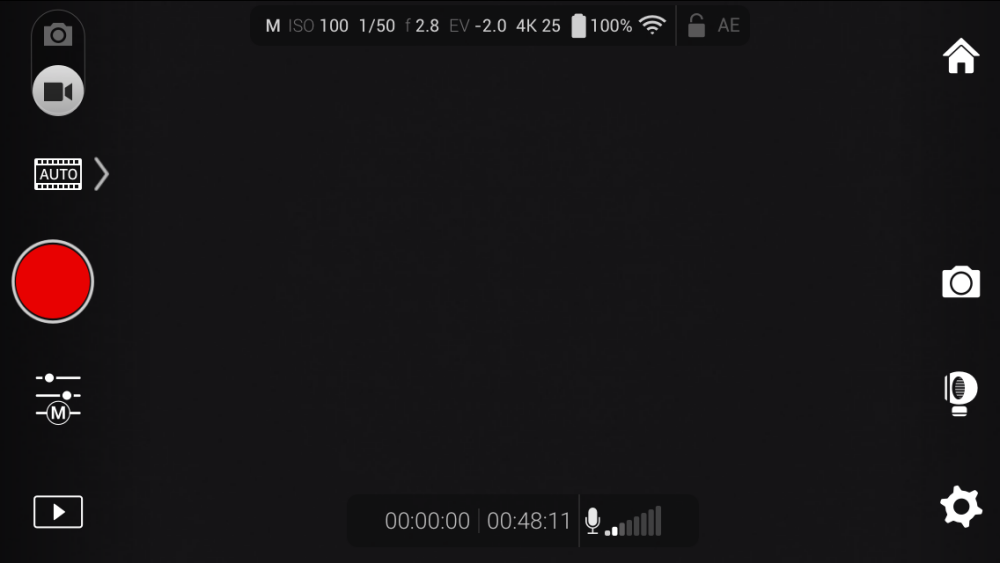Open gimbal settings
Image resolution: width=1000 pixels, height=563 pixels.
point(960,394)
